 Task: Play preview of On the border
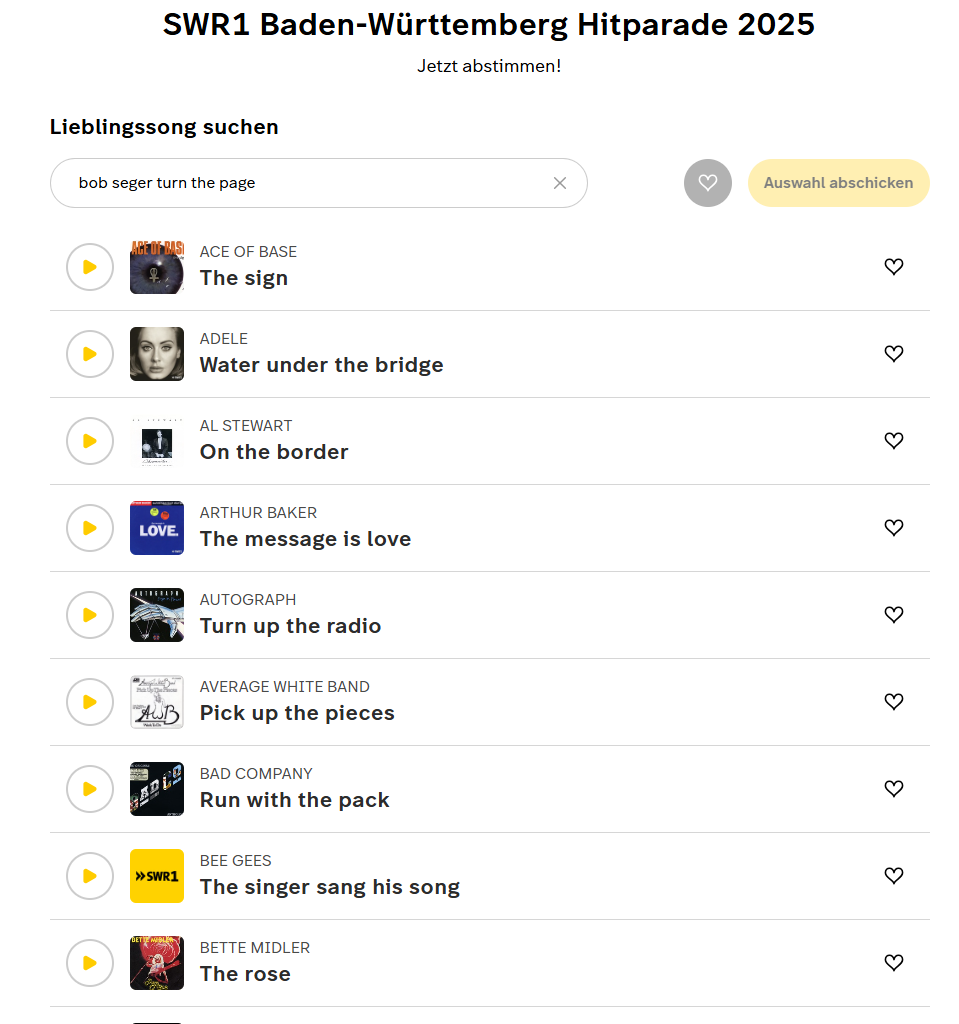90,441
